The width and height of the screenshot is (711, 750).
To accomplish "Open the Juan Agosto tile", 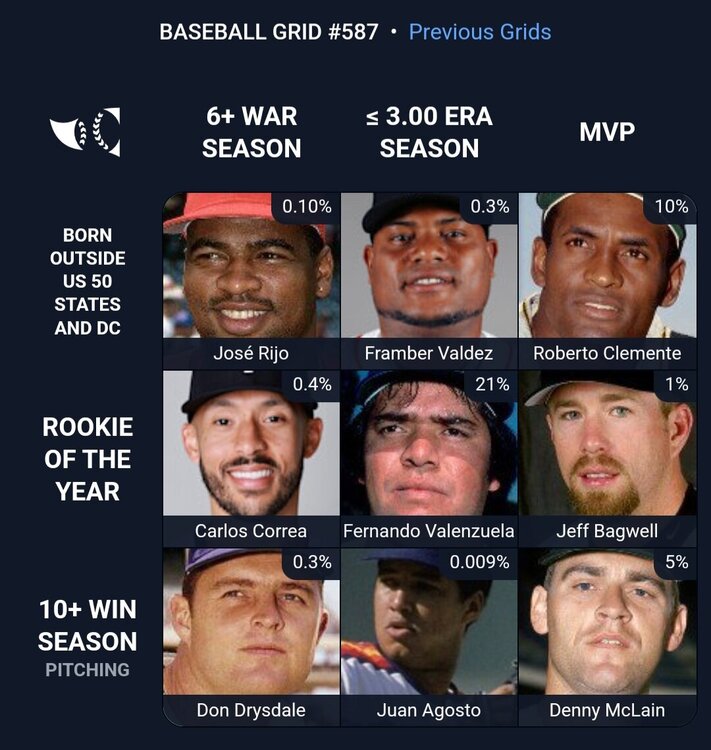I will pos(429,636).
